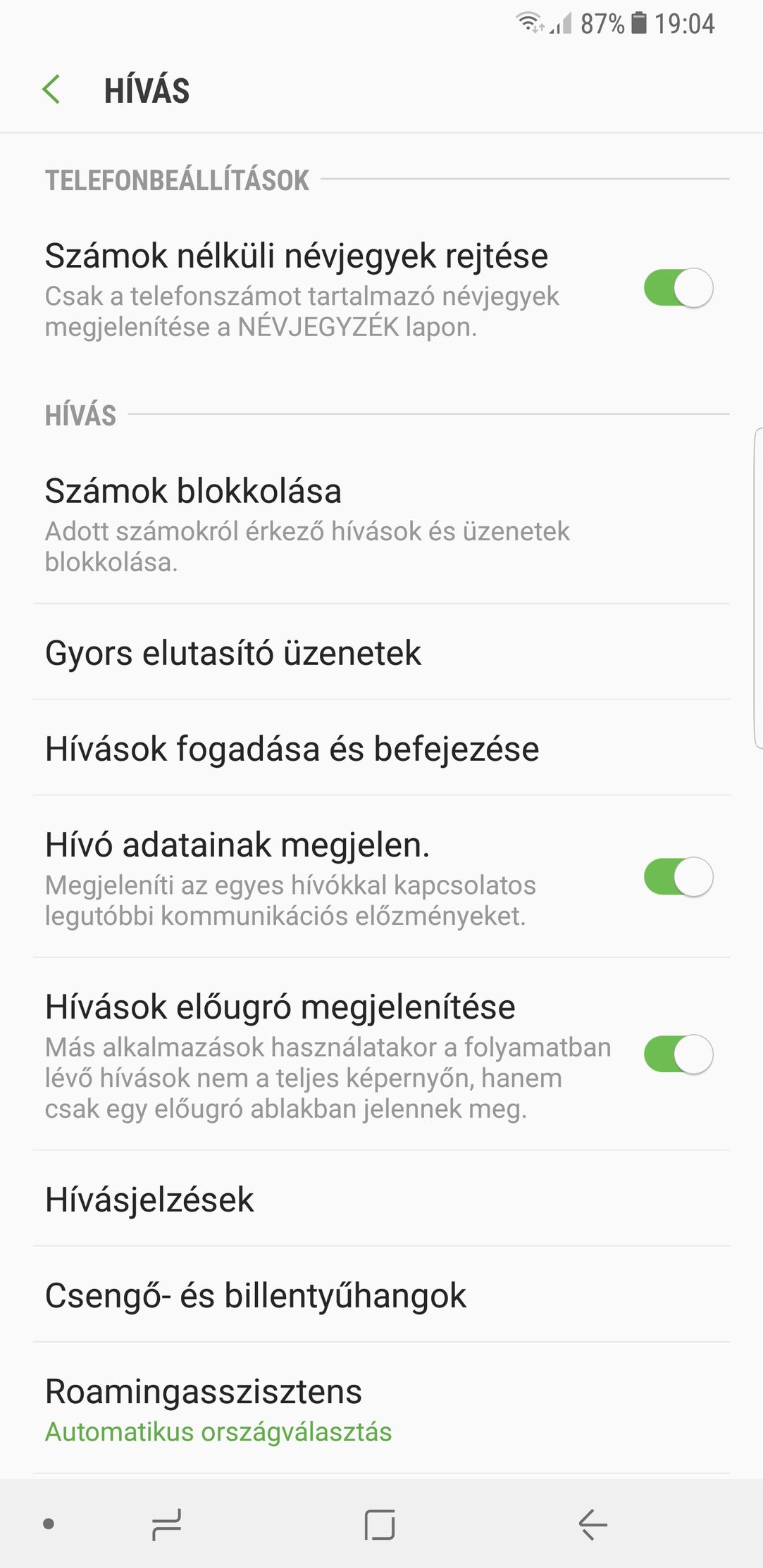Disable Hívó adatainak megjelen. switch
The image size is (763, 1568).
pos(678,877)
